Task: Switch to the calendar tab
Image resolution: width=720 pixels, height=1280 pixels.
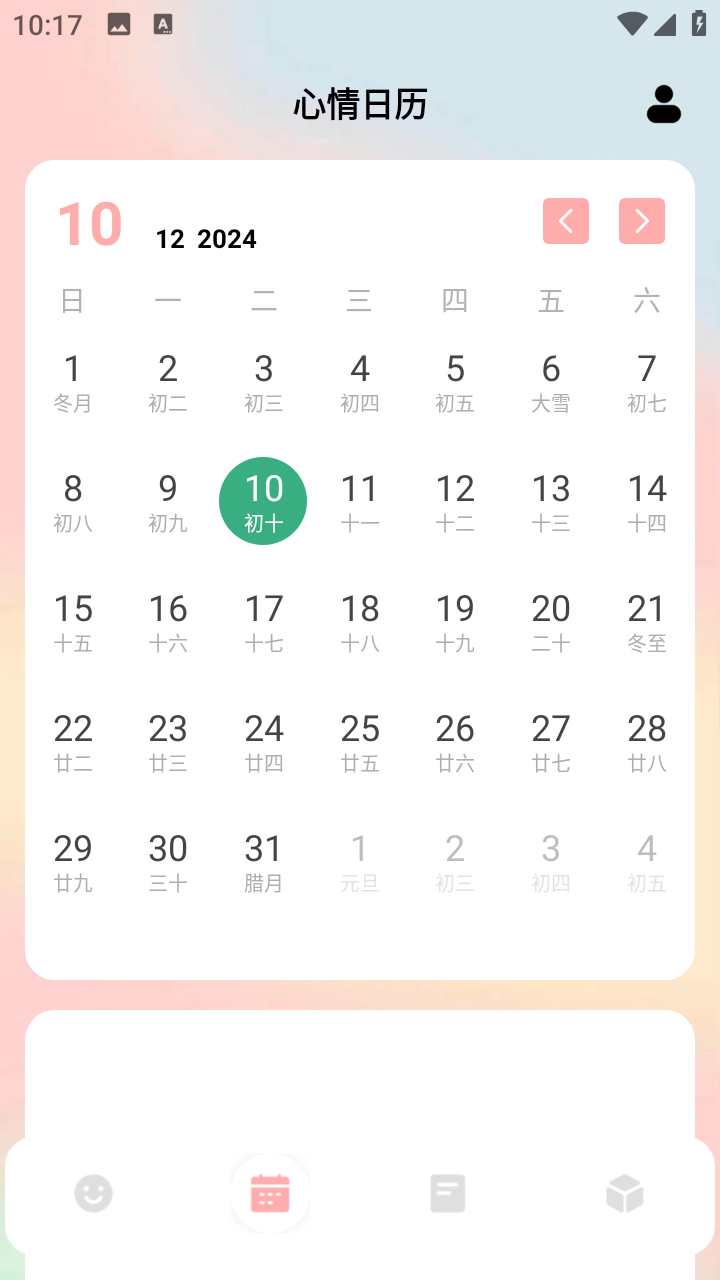Action: point(270,1193)
